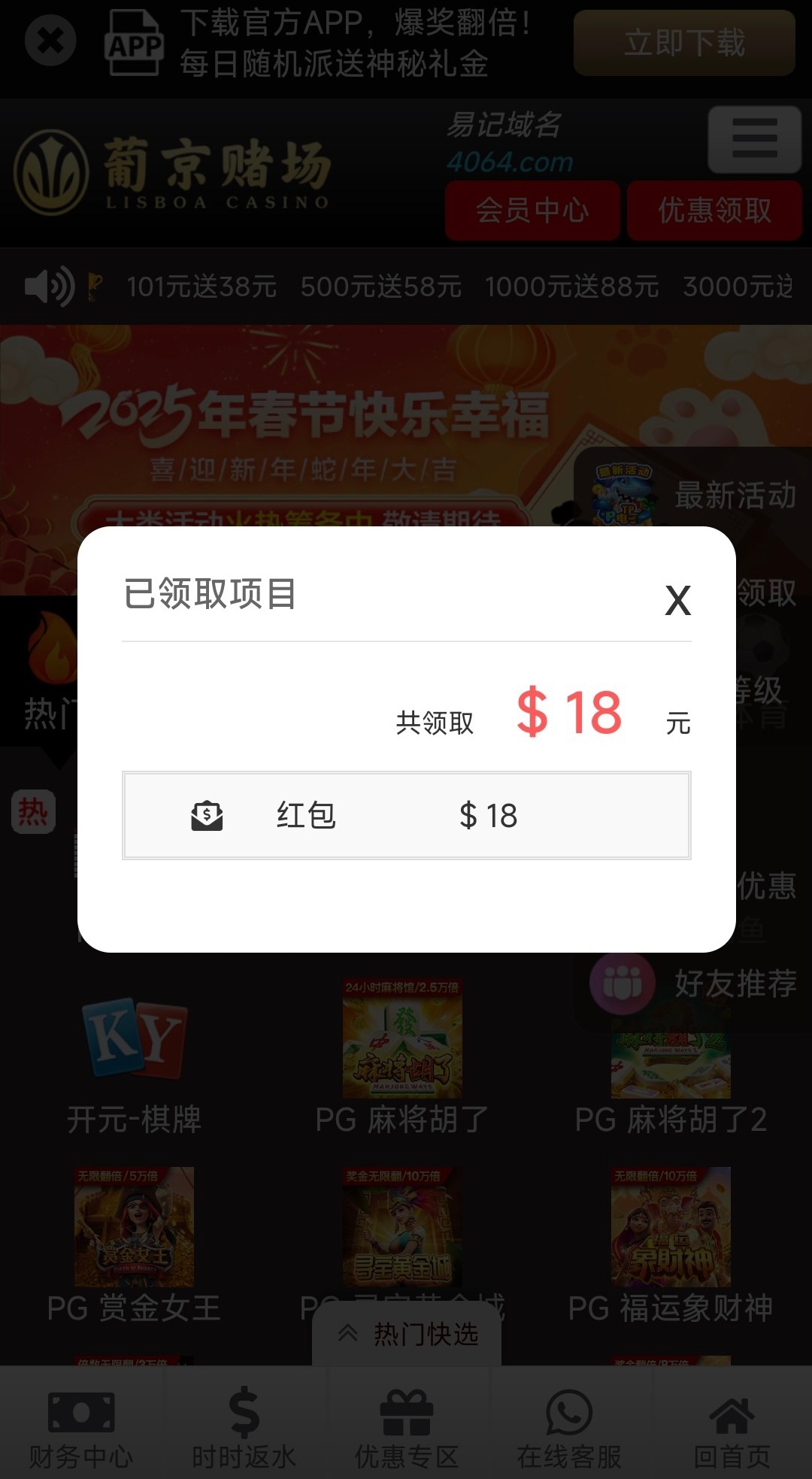
Task: Launch PG 麻将胡了
Action: [402, 1053]
